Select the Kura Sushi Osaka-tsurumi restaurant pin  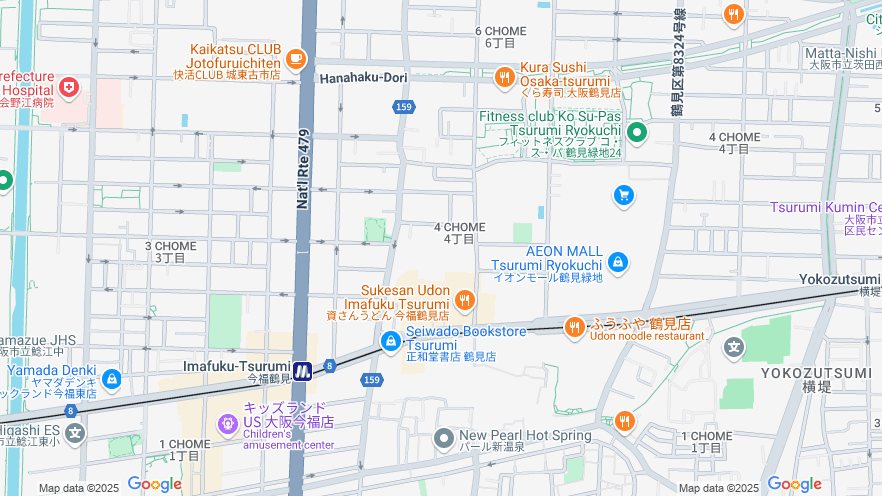pos(504,76)
